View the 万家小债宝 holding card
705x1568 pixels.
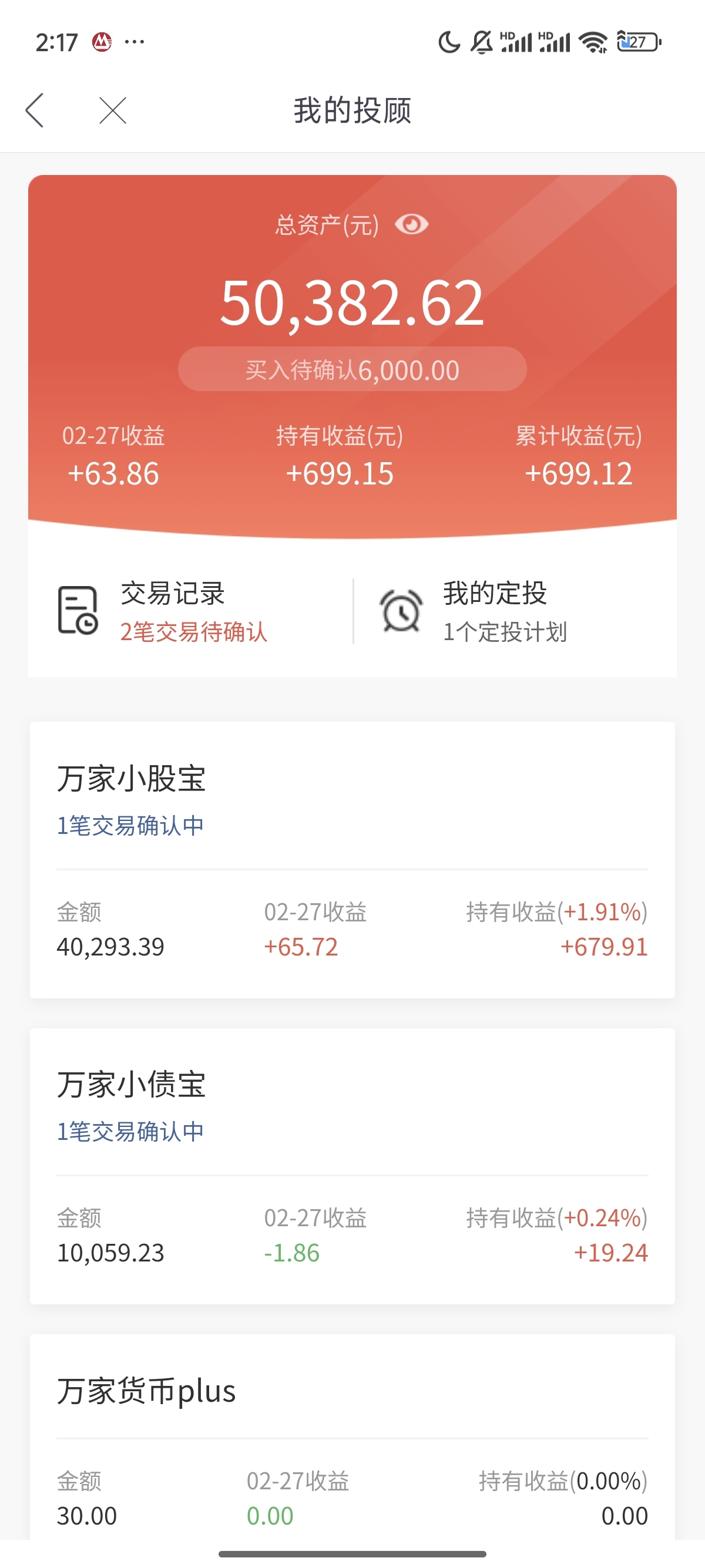coord(352,1166)
